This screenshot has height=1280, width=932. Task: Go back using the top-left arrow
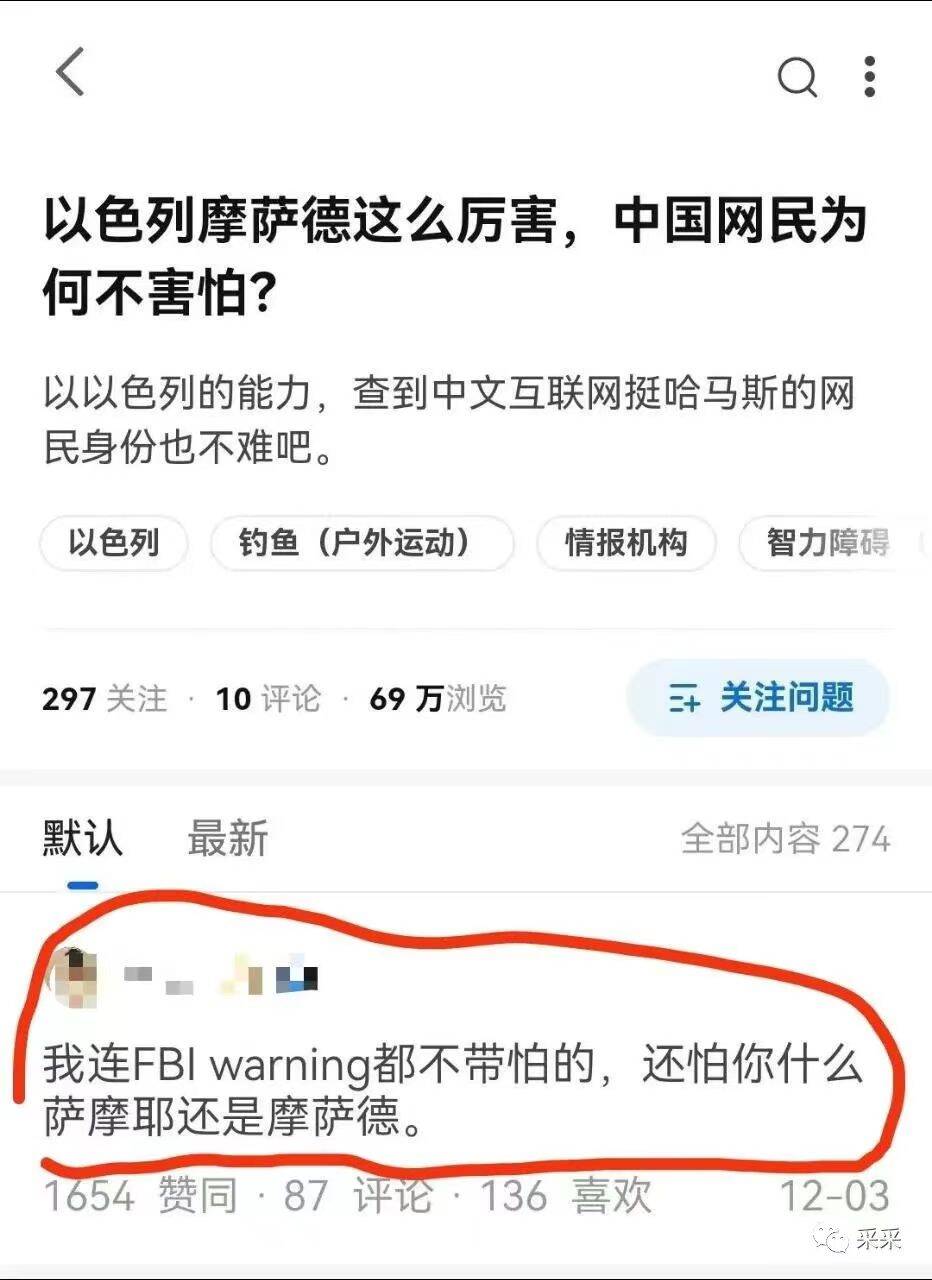click(70, 73)
